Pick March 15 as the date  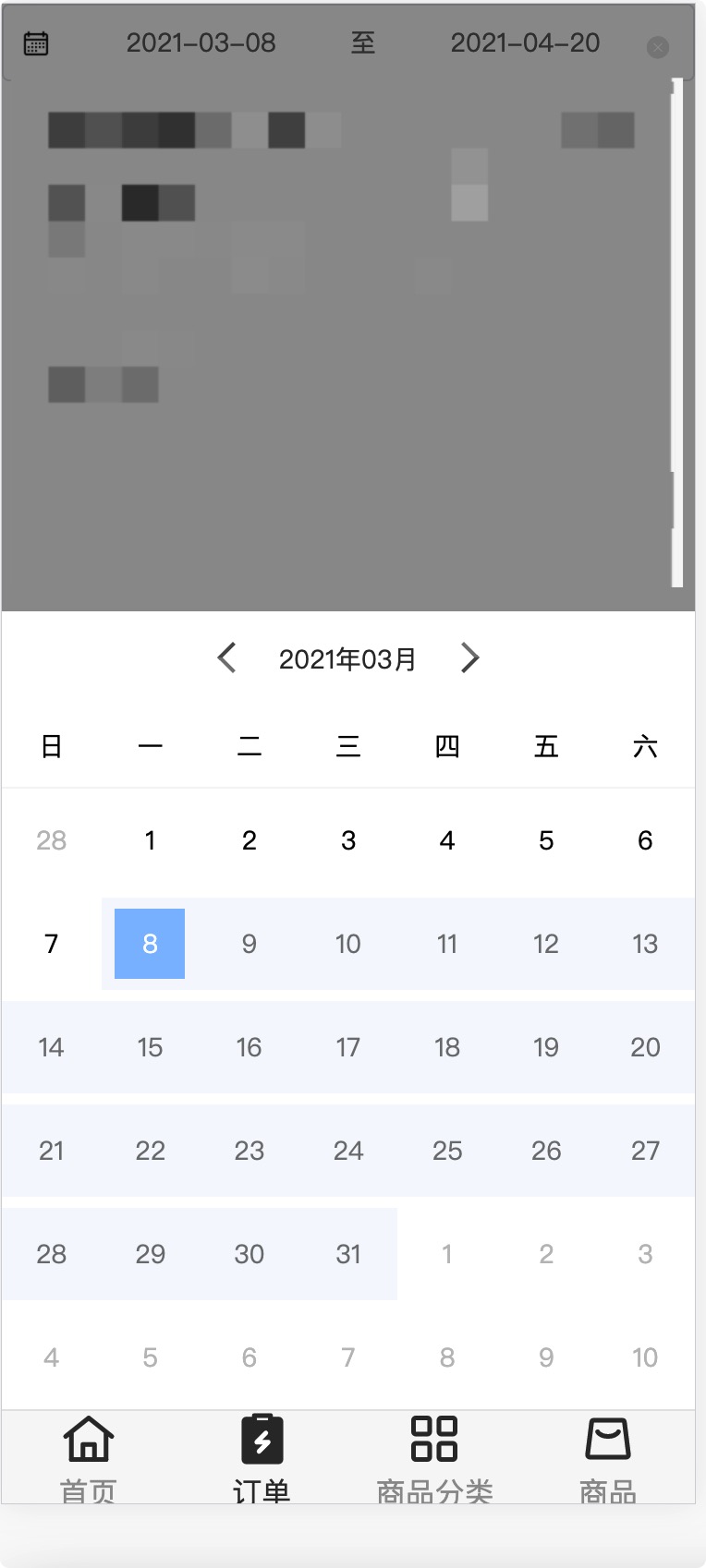pos(150,1047)
